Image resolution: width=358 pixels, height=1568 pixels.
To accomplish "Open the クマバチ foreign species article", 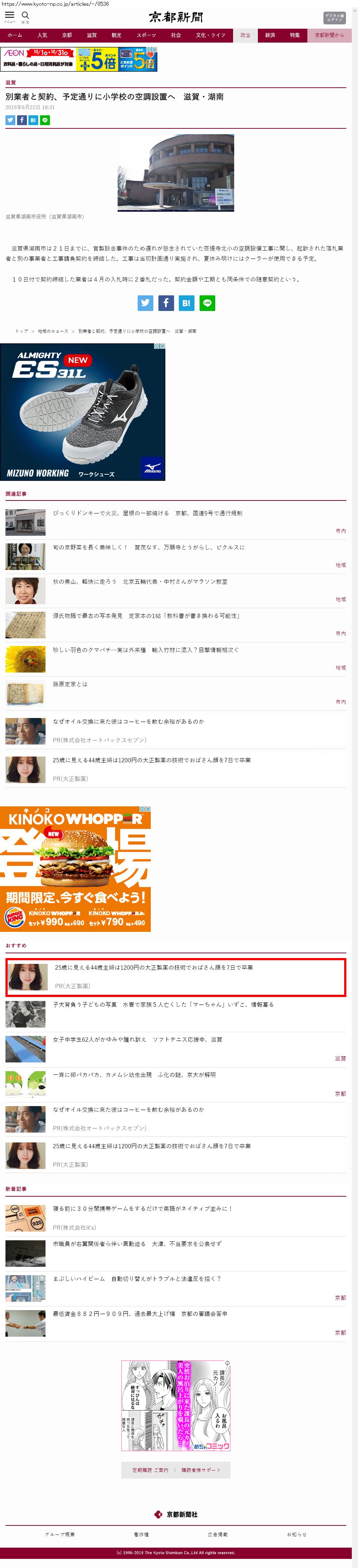I will (x=145, y=650).
